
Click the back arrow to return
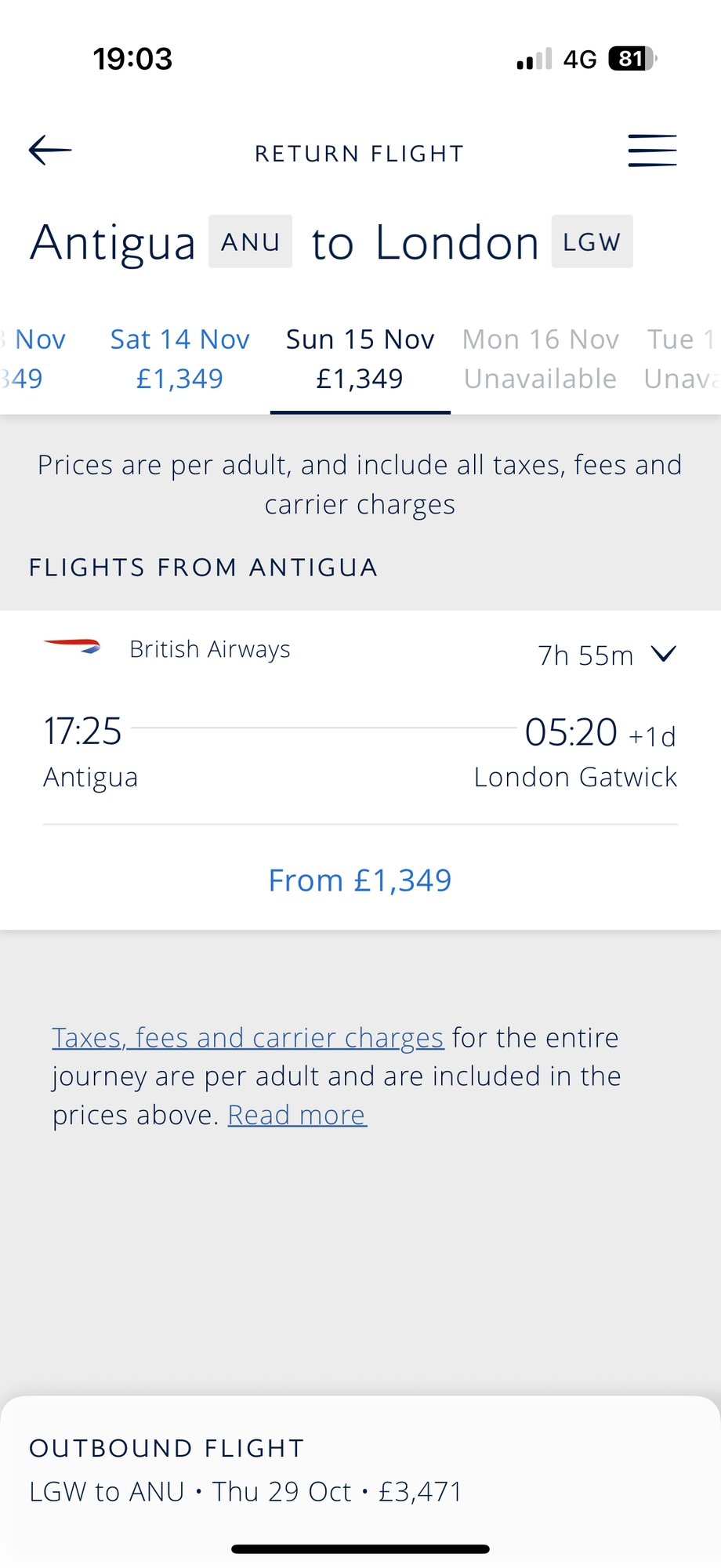(x=49, y=151)
